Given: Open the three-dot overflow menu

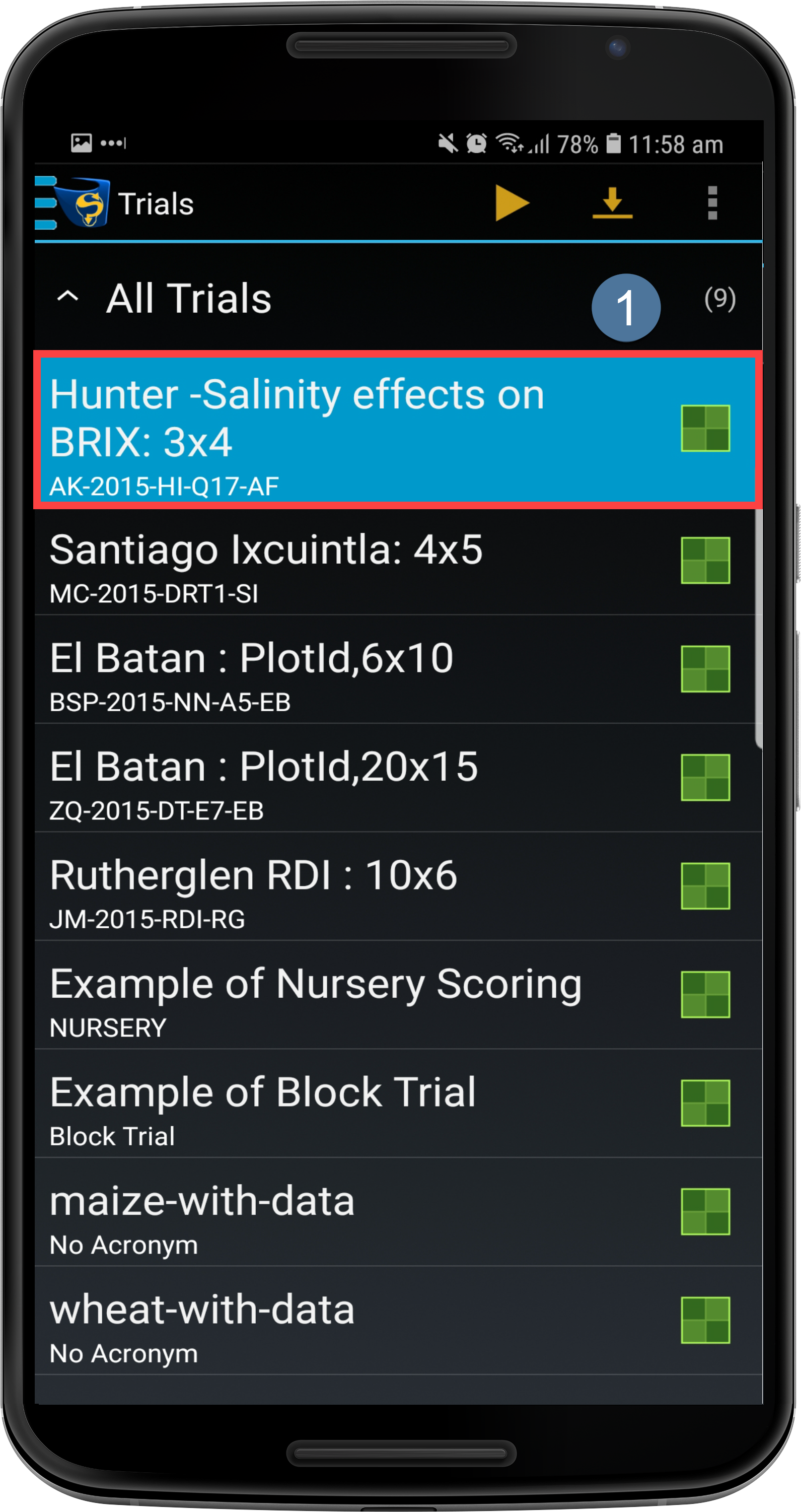Looking at the screenshot, I should (712, 202).
